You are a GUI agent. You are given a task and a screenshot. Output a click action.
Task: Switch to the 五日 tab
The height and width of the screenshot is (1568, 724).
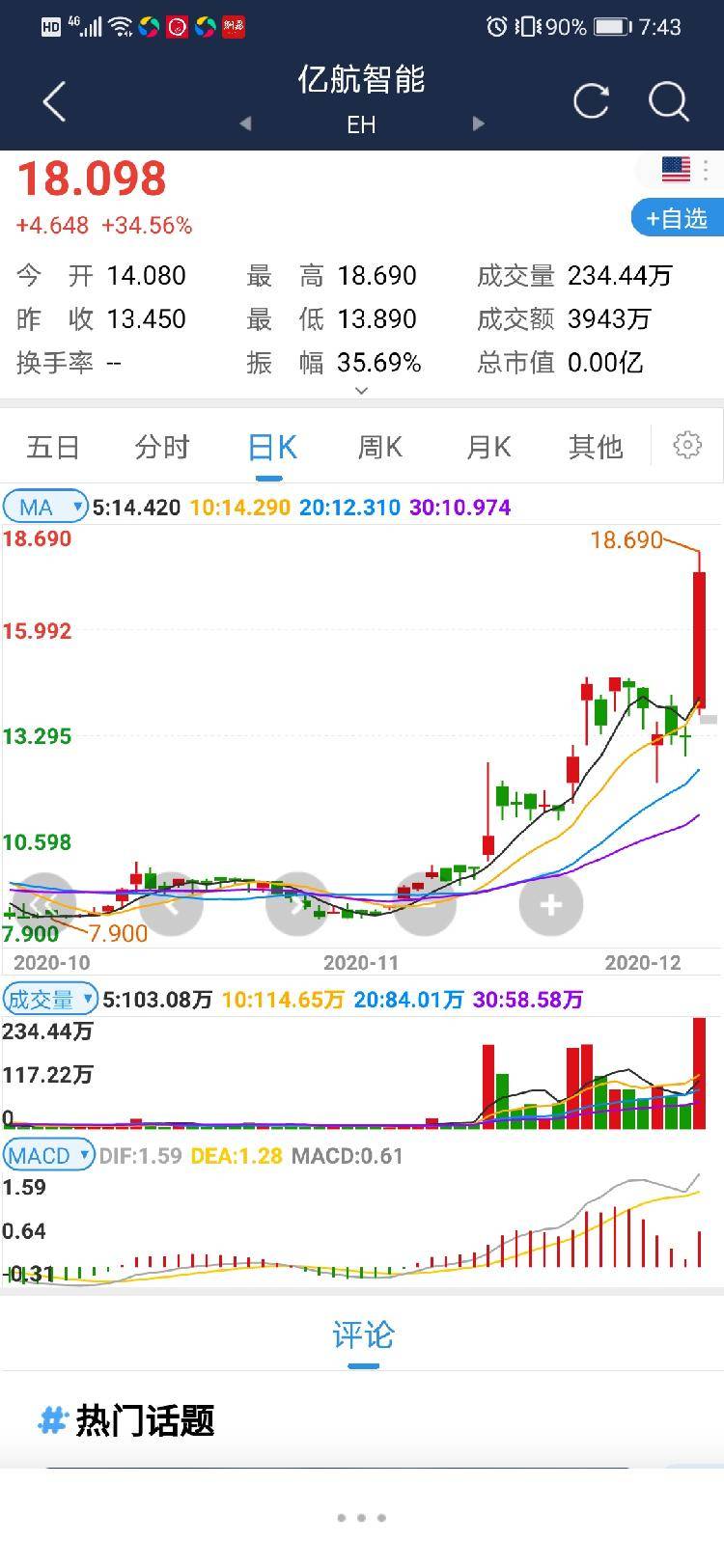pos(53,447)
